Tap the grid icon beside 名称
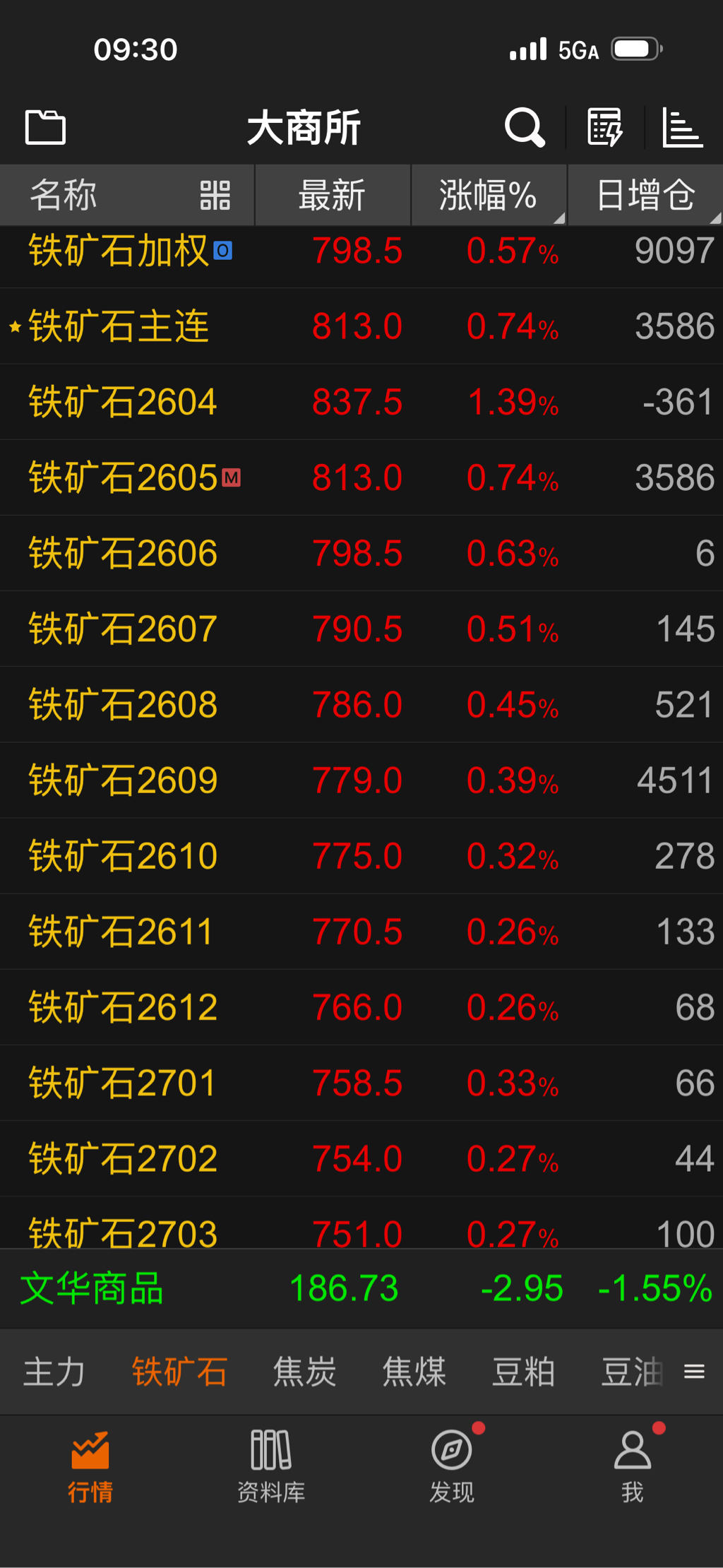Image resolution: width=723 pixels, height=1568 pixels. tap(215, 196)
